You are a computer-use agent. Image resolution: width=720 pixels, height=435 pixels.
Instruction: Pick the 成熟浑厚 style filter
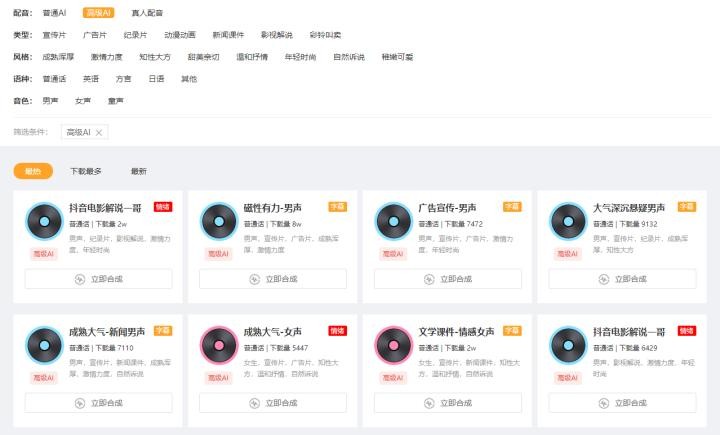point(58,57)
